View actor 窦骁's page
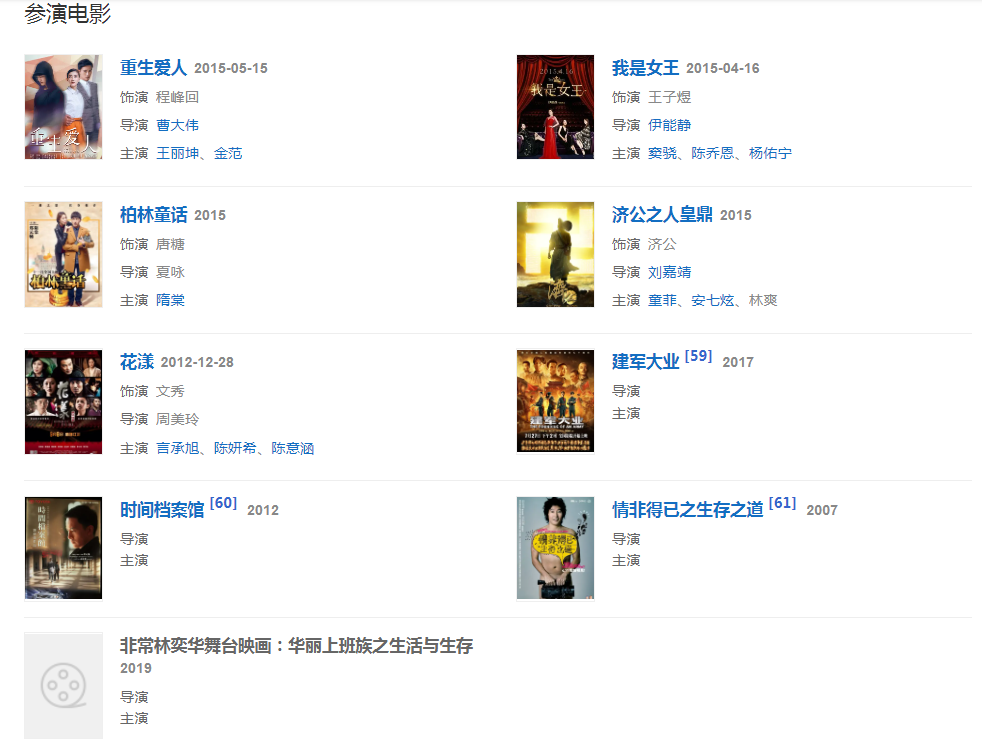982x747 pixels. coord(662,153)
